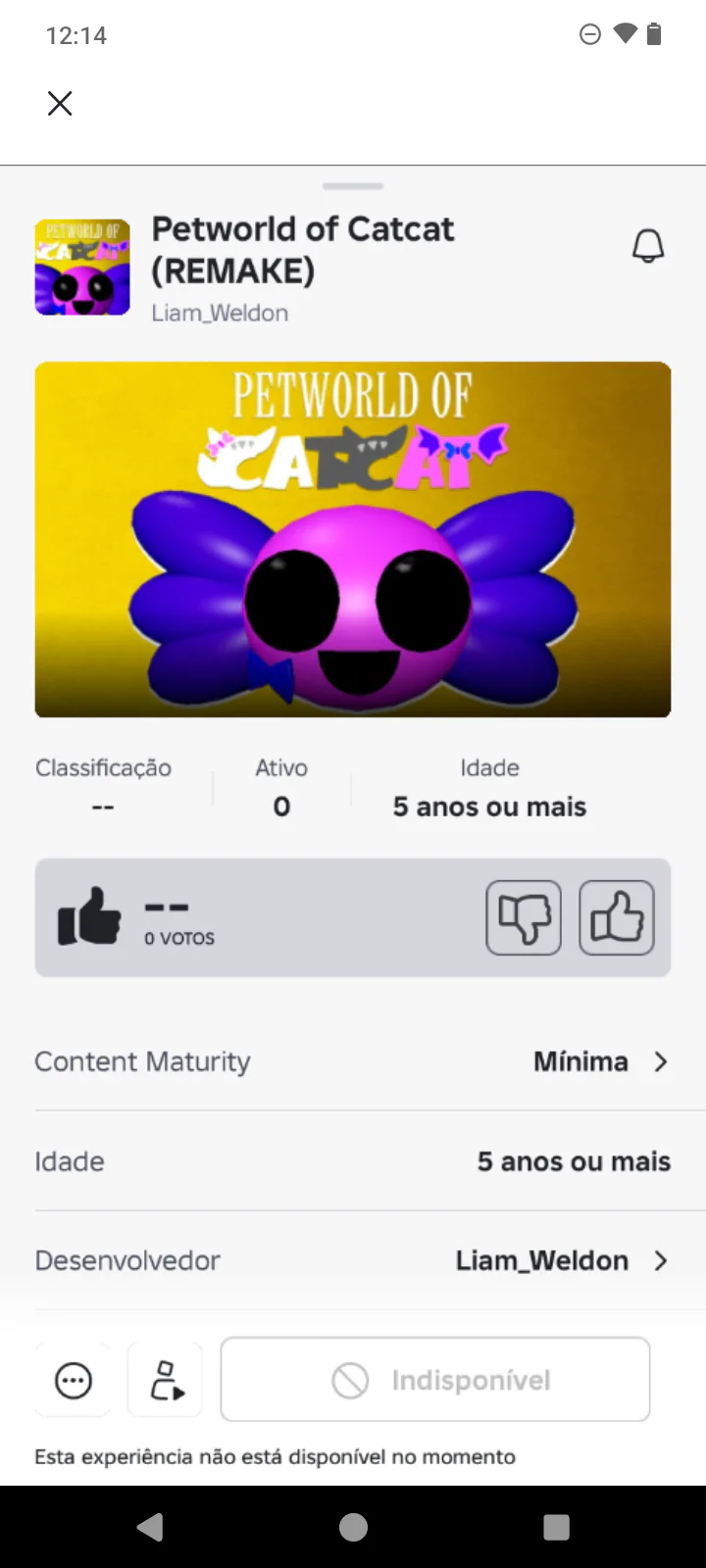This screenshot has width=706, height=1568.
Task: Dislike this experience with thumbs down
Action: (x=524, y=918)
